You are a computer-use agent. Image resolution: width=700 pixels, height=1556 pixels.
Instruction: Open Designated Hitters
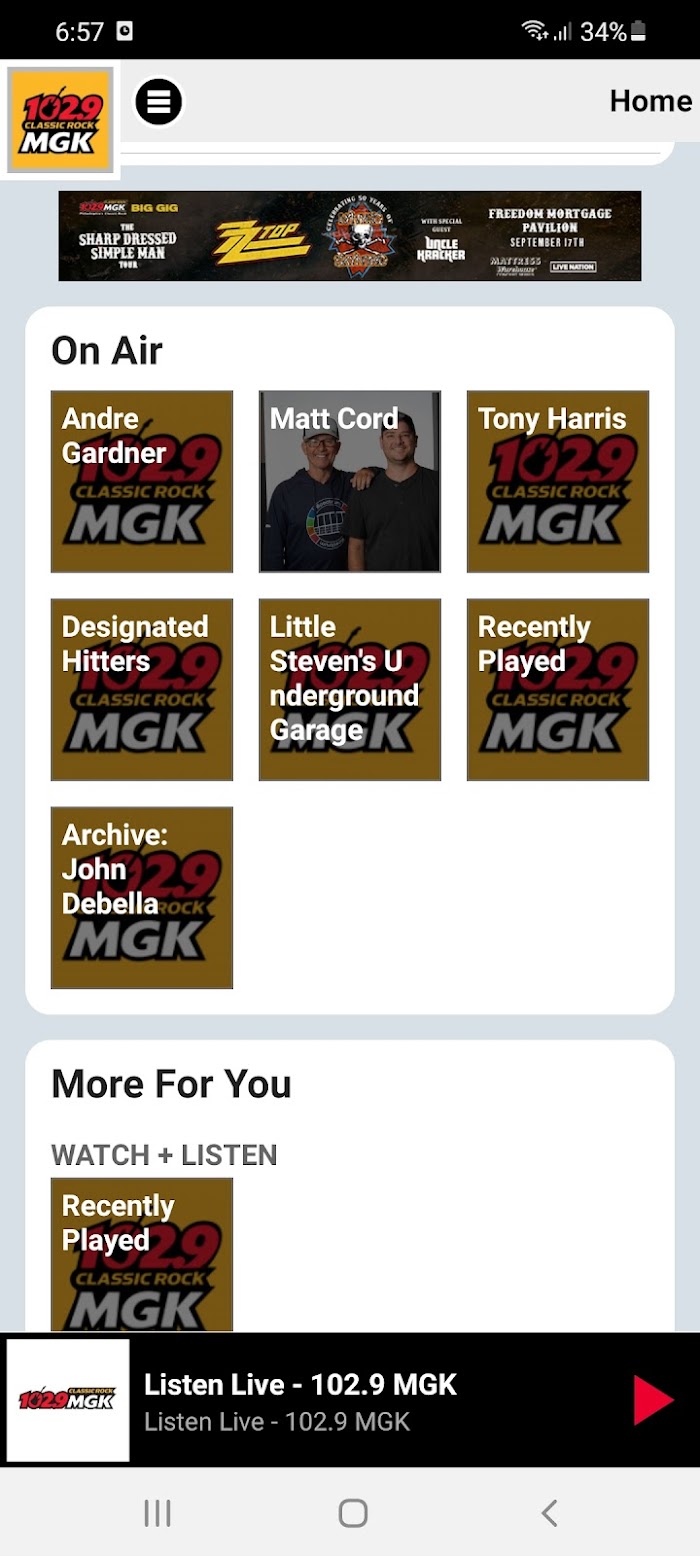[142, 689]
